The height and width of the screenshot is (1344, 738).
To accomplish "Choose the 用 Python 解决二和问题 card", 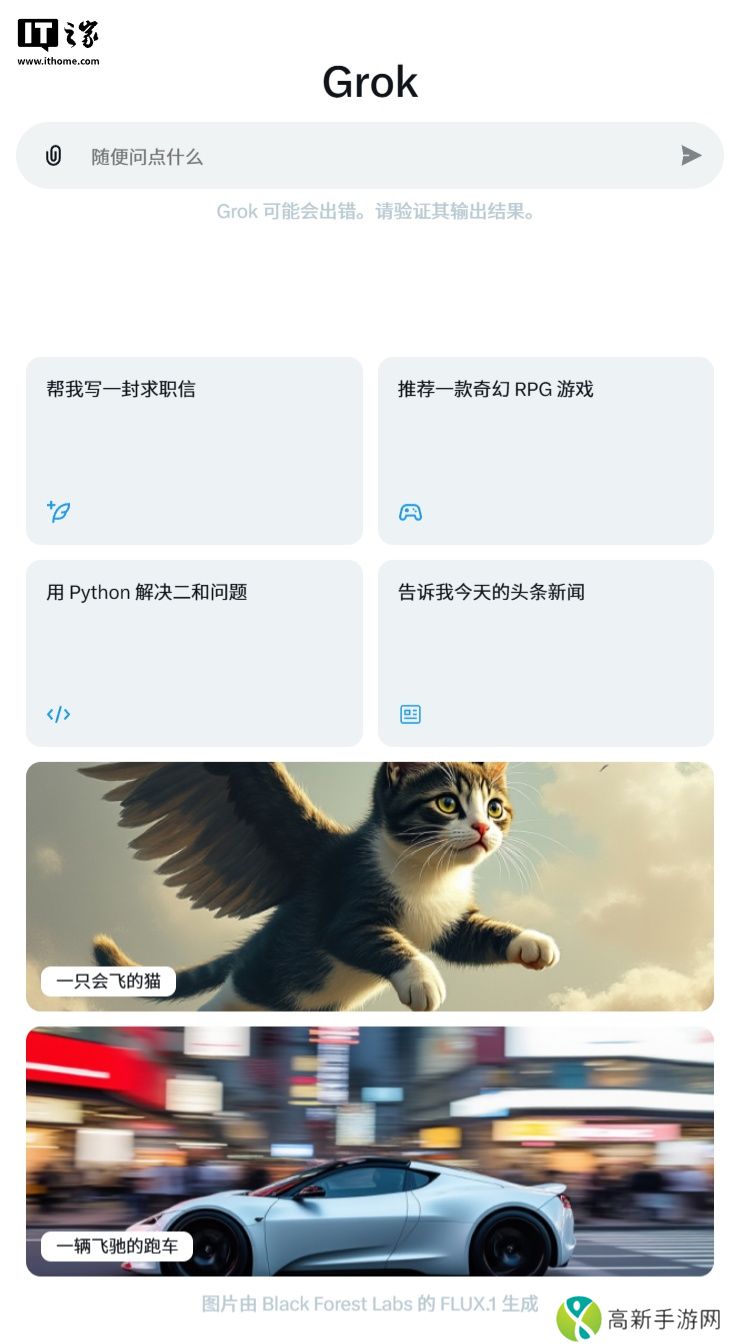I will (x=194, y=652).
